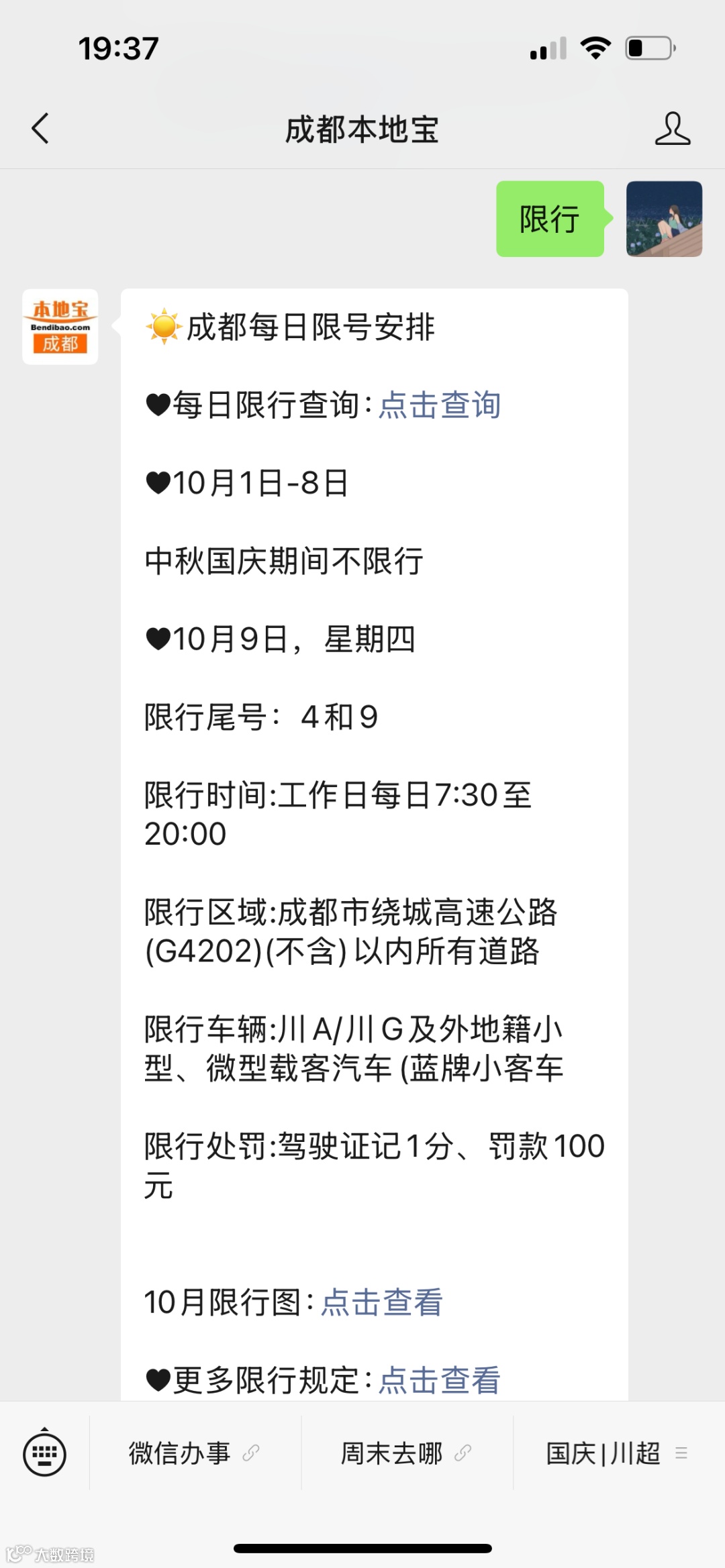Open the 本地宝成都 account avatar
This screenshot has width=725, height=1568.
pyautogui.click(x=59, y=327)
